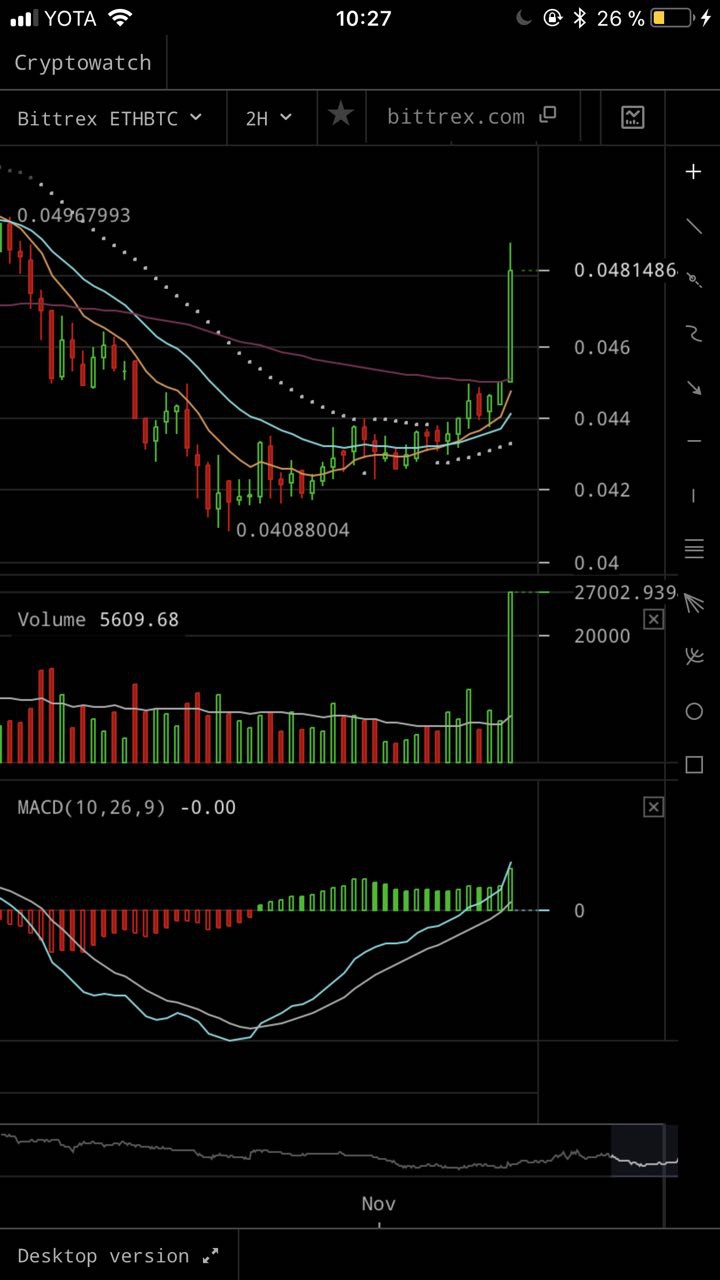Close the Volume indicator panel
This screenshot has width=720, height=1280.
653,620
